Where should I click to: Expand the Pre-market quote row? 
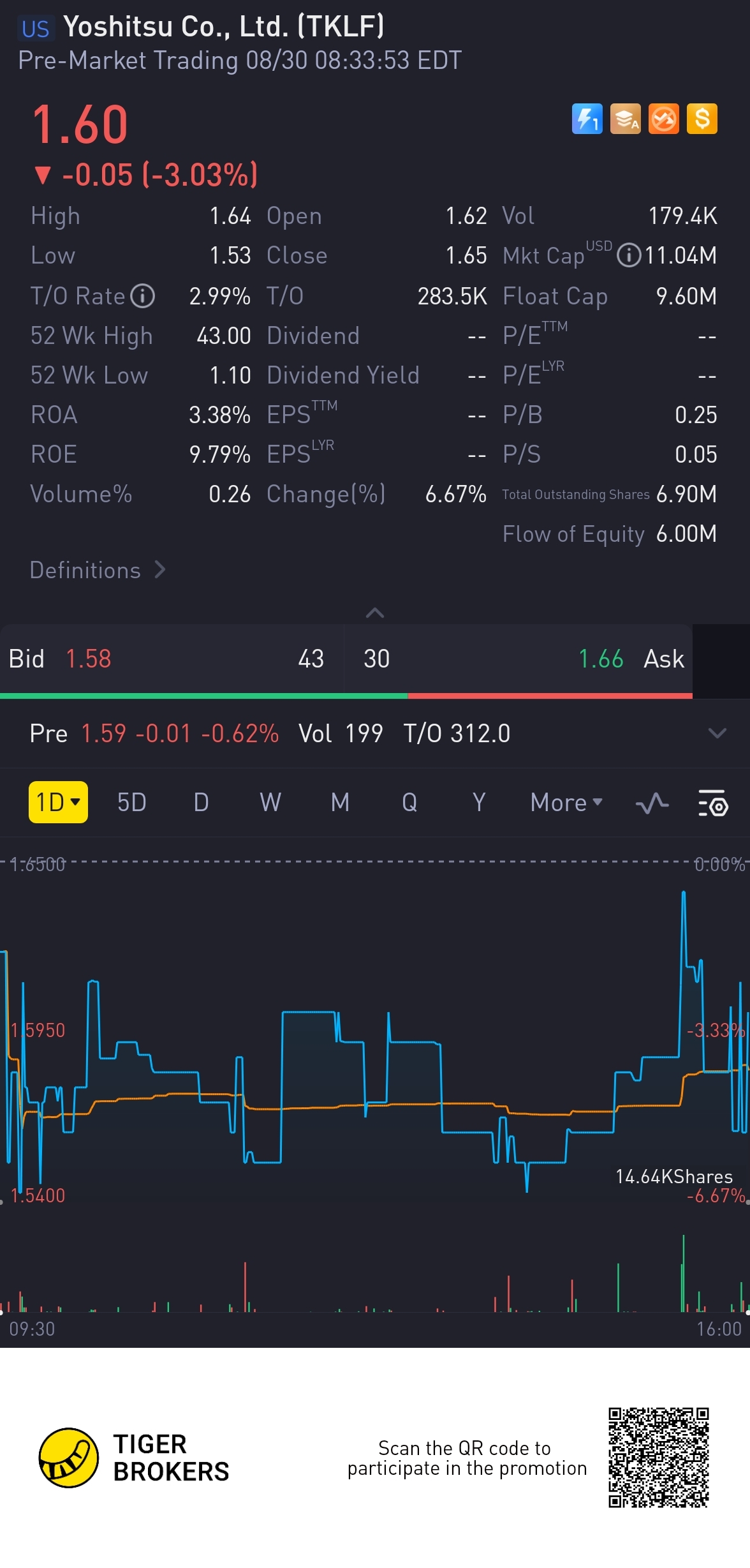(x=717, y=733)
